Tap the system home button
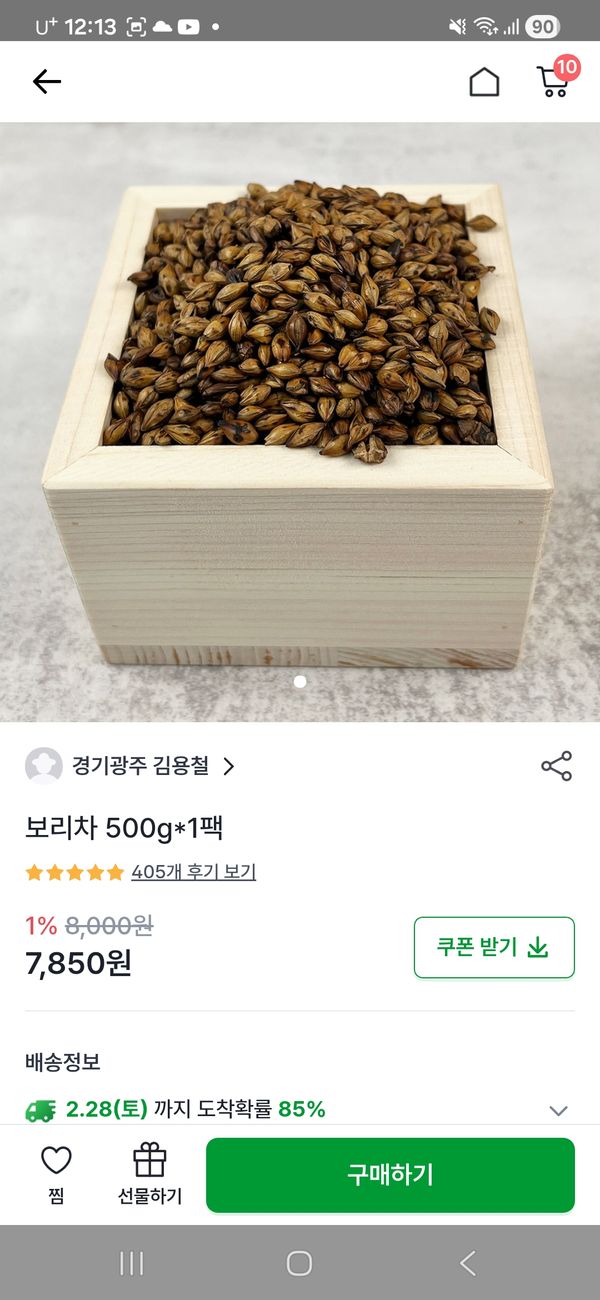Image resolution: width=600 pixels, height=1300 pixels. [299, 1263]
